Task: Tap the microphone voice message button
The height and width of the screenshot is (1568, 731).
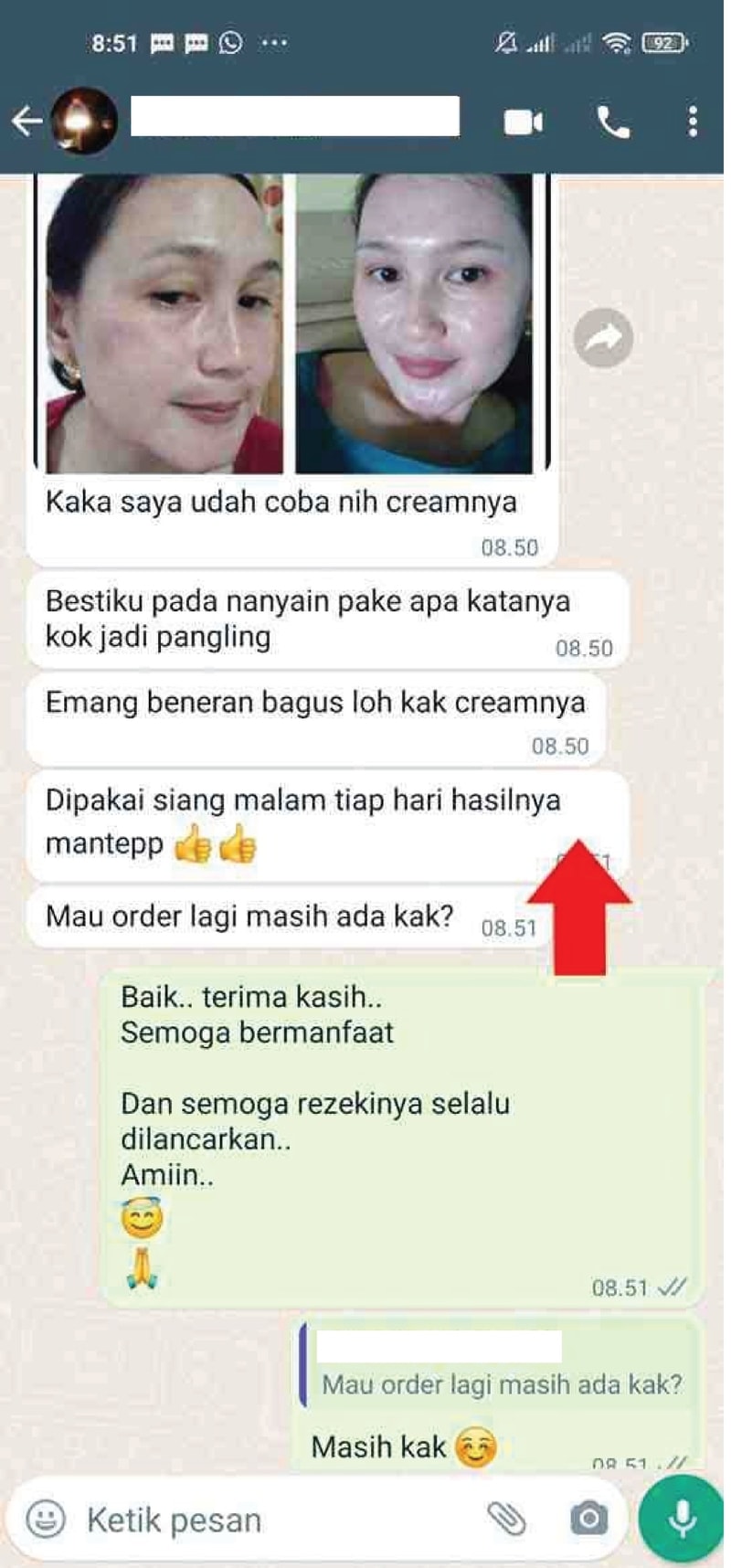Action: coord(682,1519)
